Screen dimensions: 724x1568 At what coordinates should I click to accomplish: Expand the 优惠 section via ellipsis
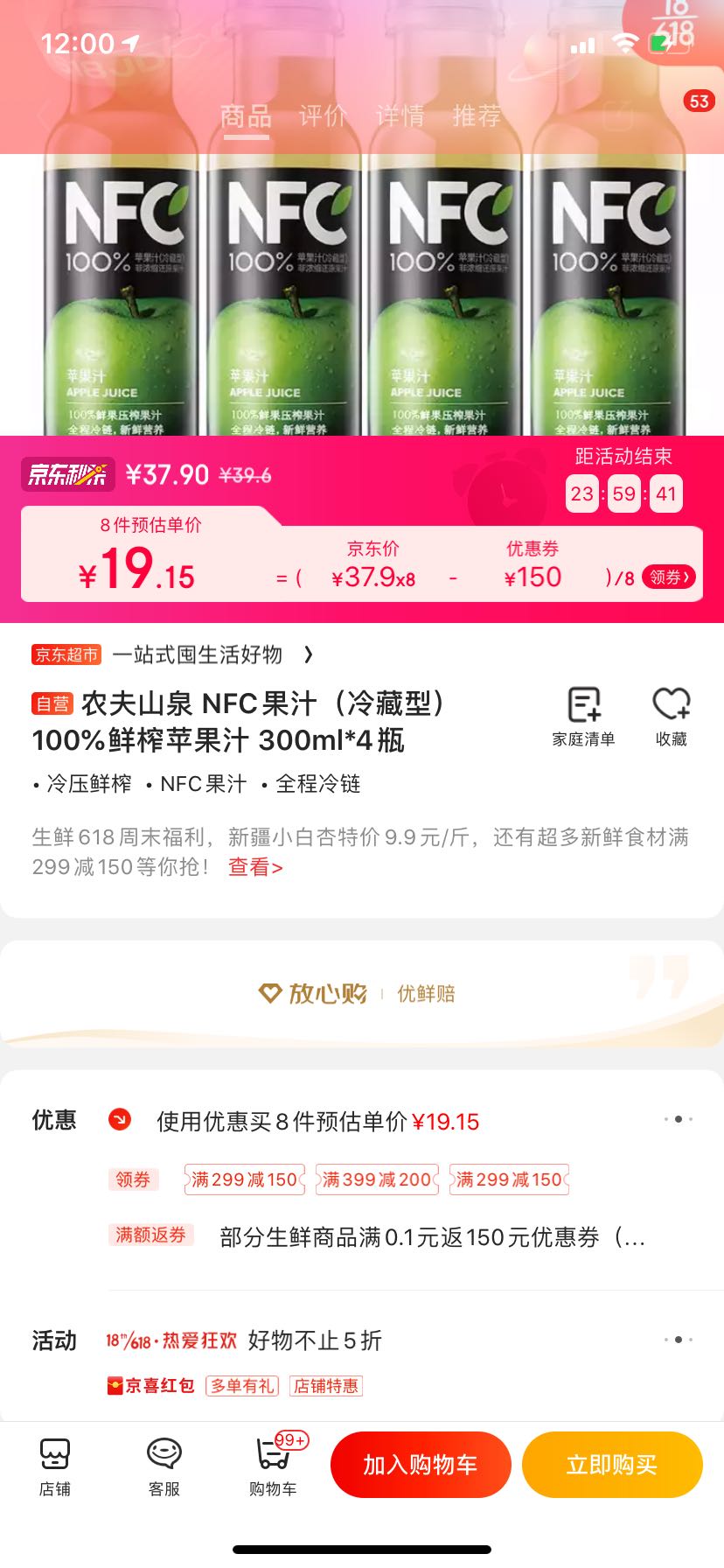[678, 1120]
